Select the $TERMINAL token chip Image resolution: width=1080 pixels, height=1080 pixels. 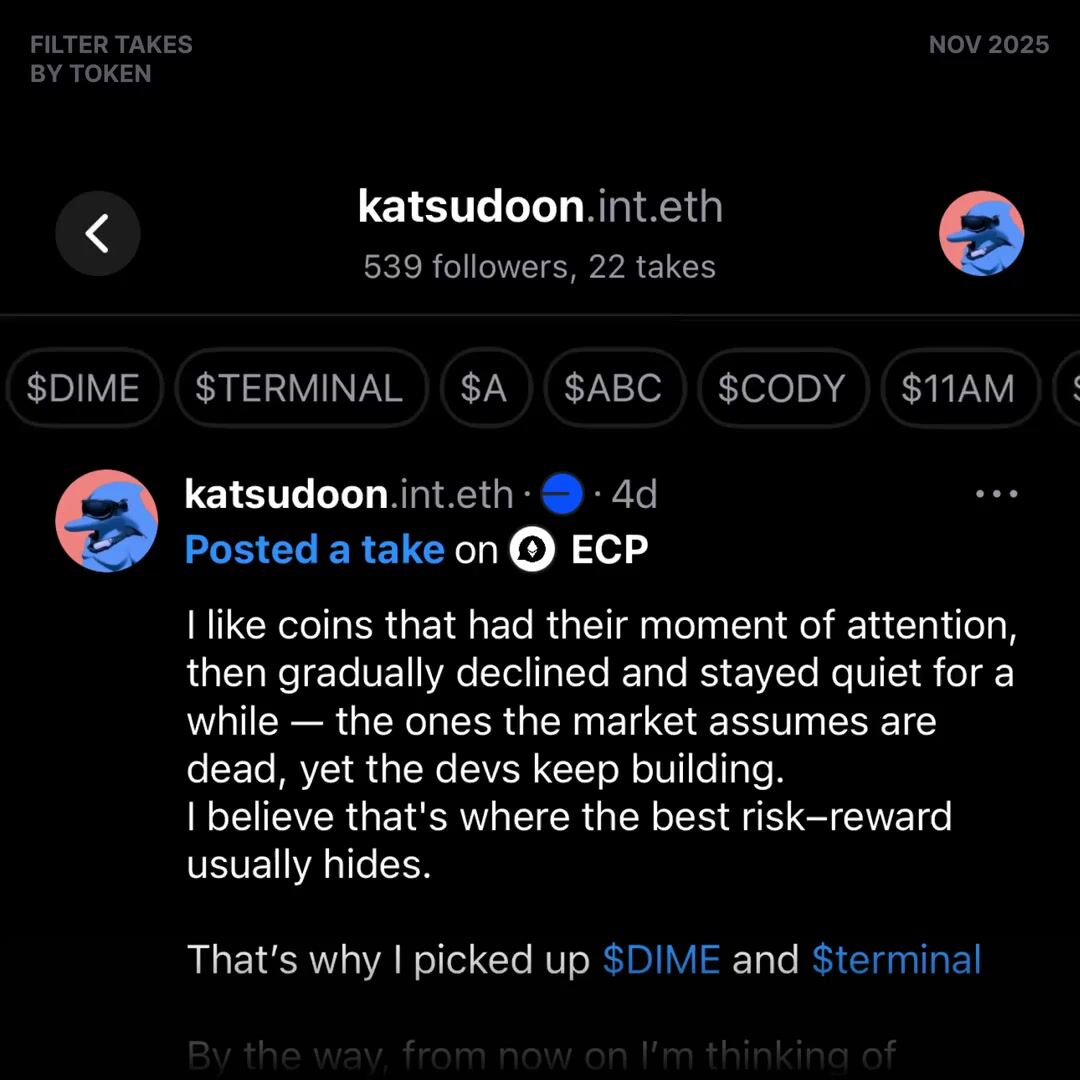[x=299, y=388]
